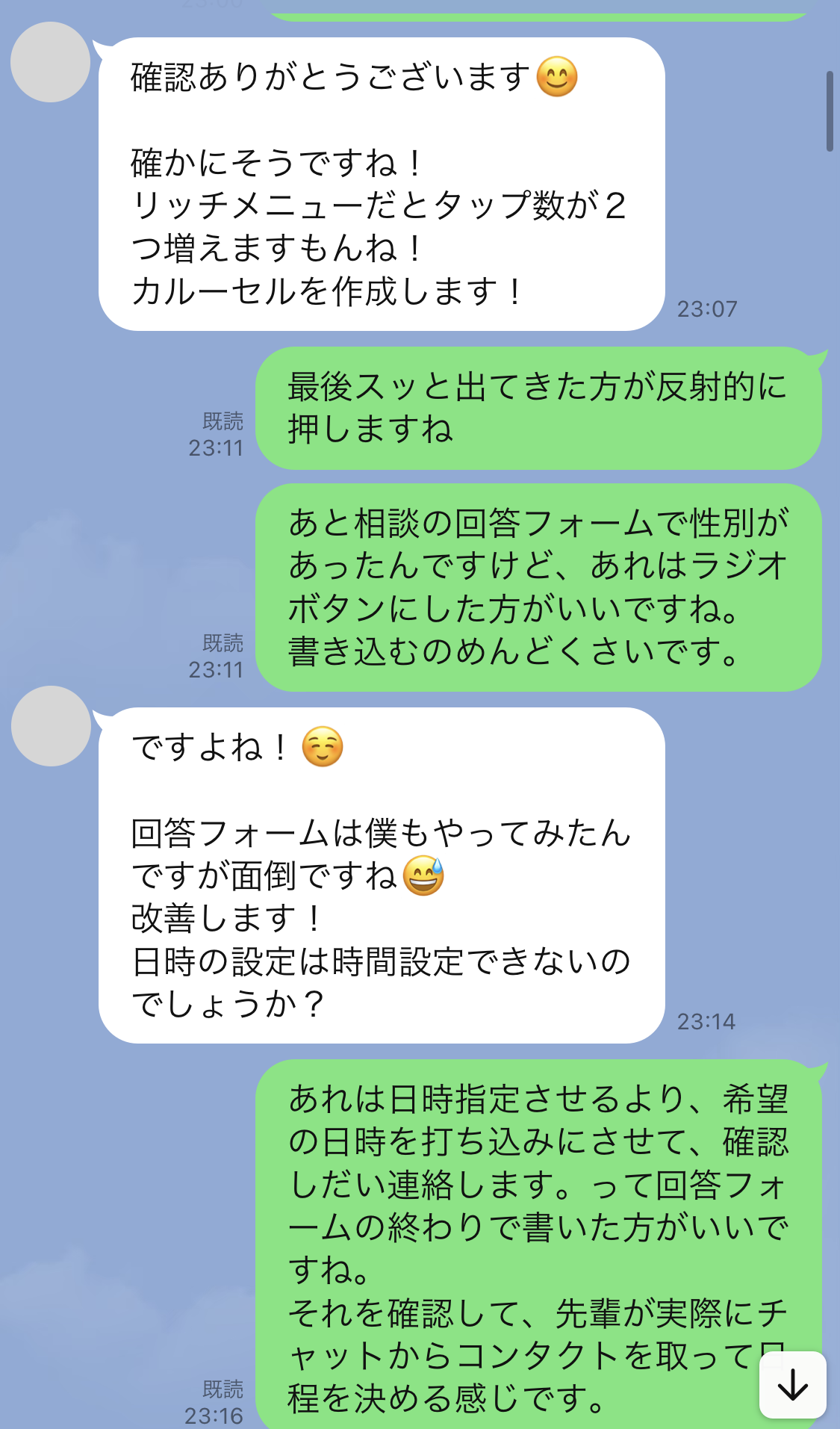Tap the 23:07 timestamp label
Screen dimensions: 840x1429
[x=706, y=309]
